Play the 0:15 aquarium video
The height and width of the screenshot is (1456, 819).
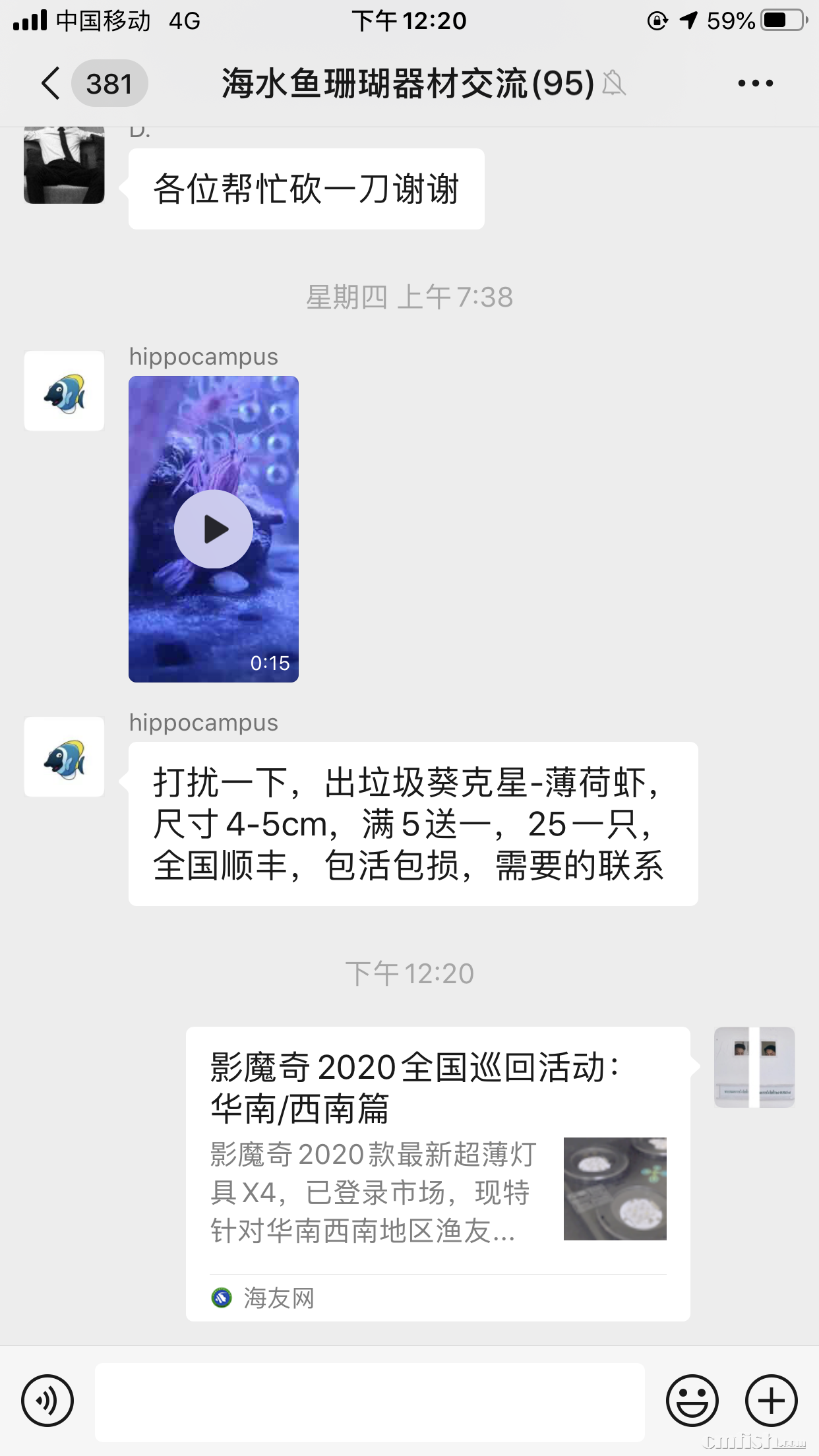(212, 528)
